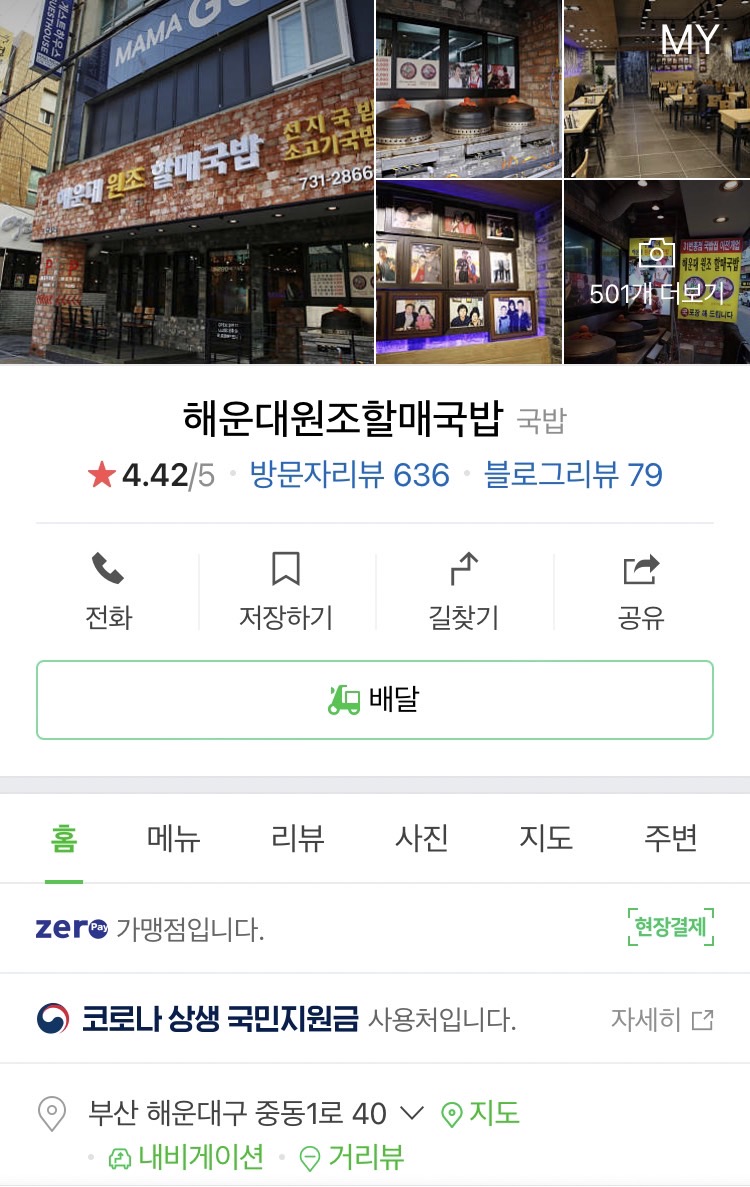This screenshot has height=1187, width=750.
Task: Share this place via 공유
Action: point(641,591)
